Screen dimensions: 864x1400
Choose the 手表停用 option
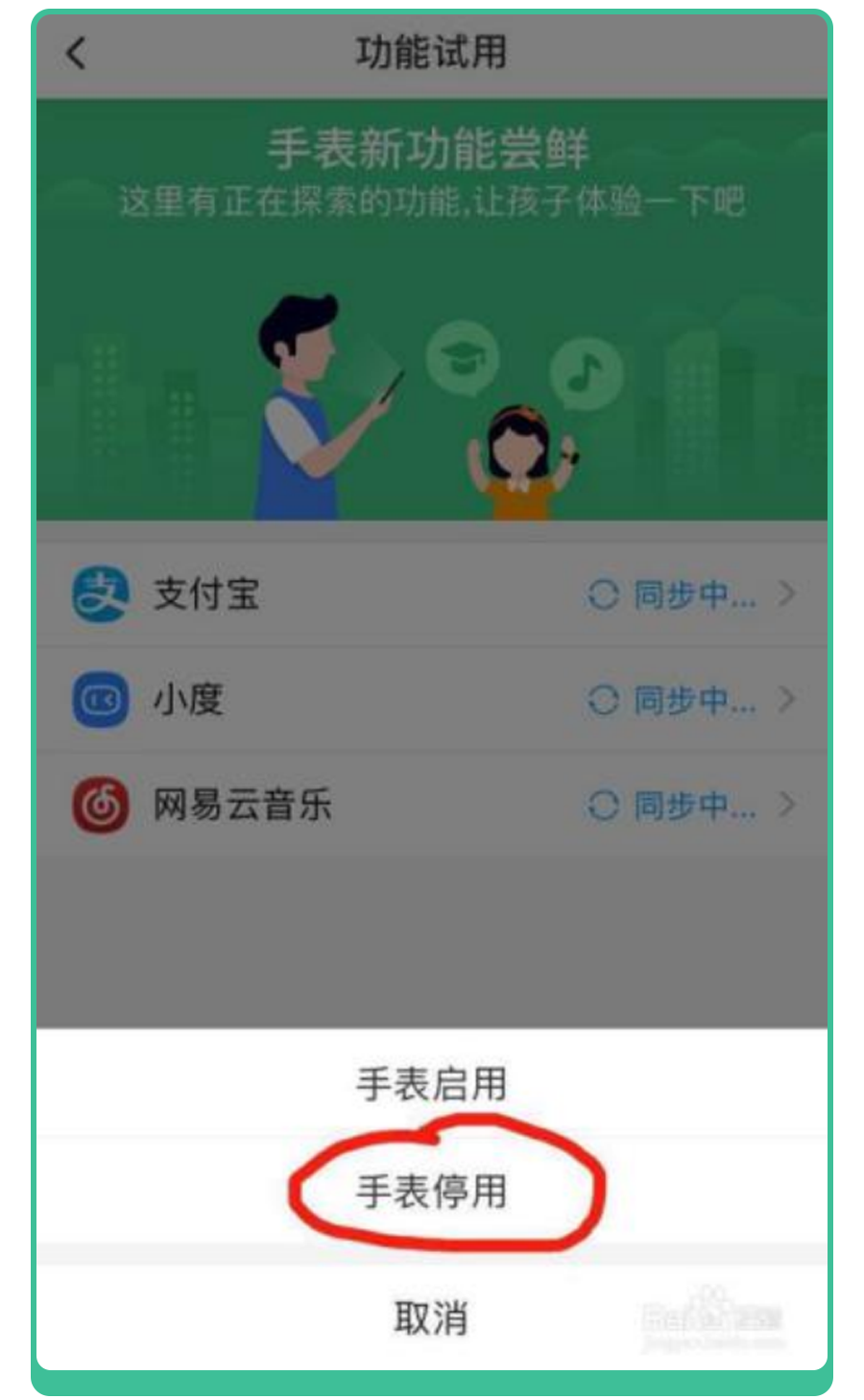click(x=432, y=1191)
